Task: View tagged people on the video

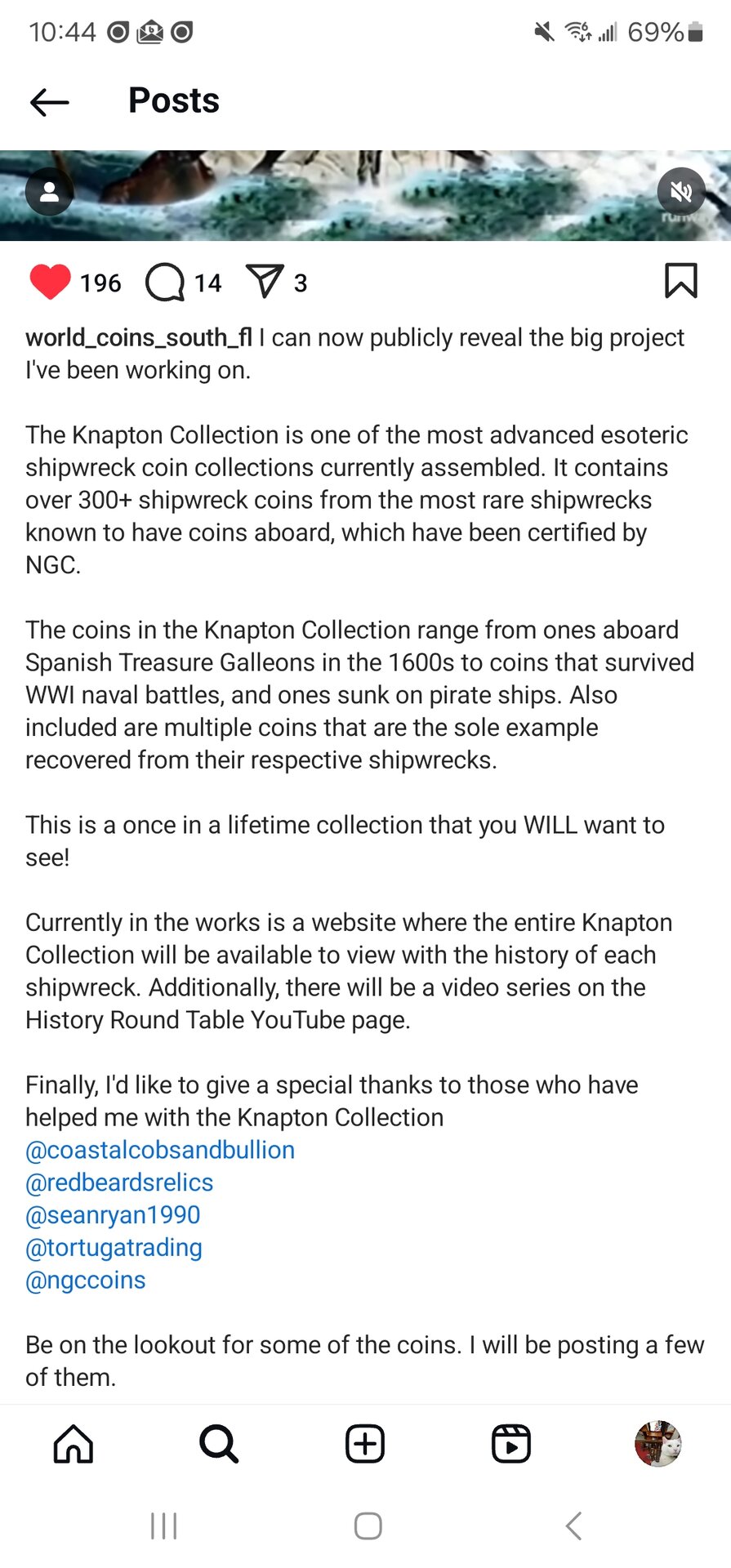Action: point(50,192)
